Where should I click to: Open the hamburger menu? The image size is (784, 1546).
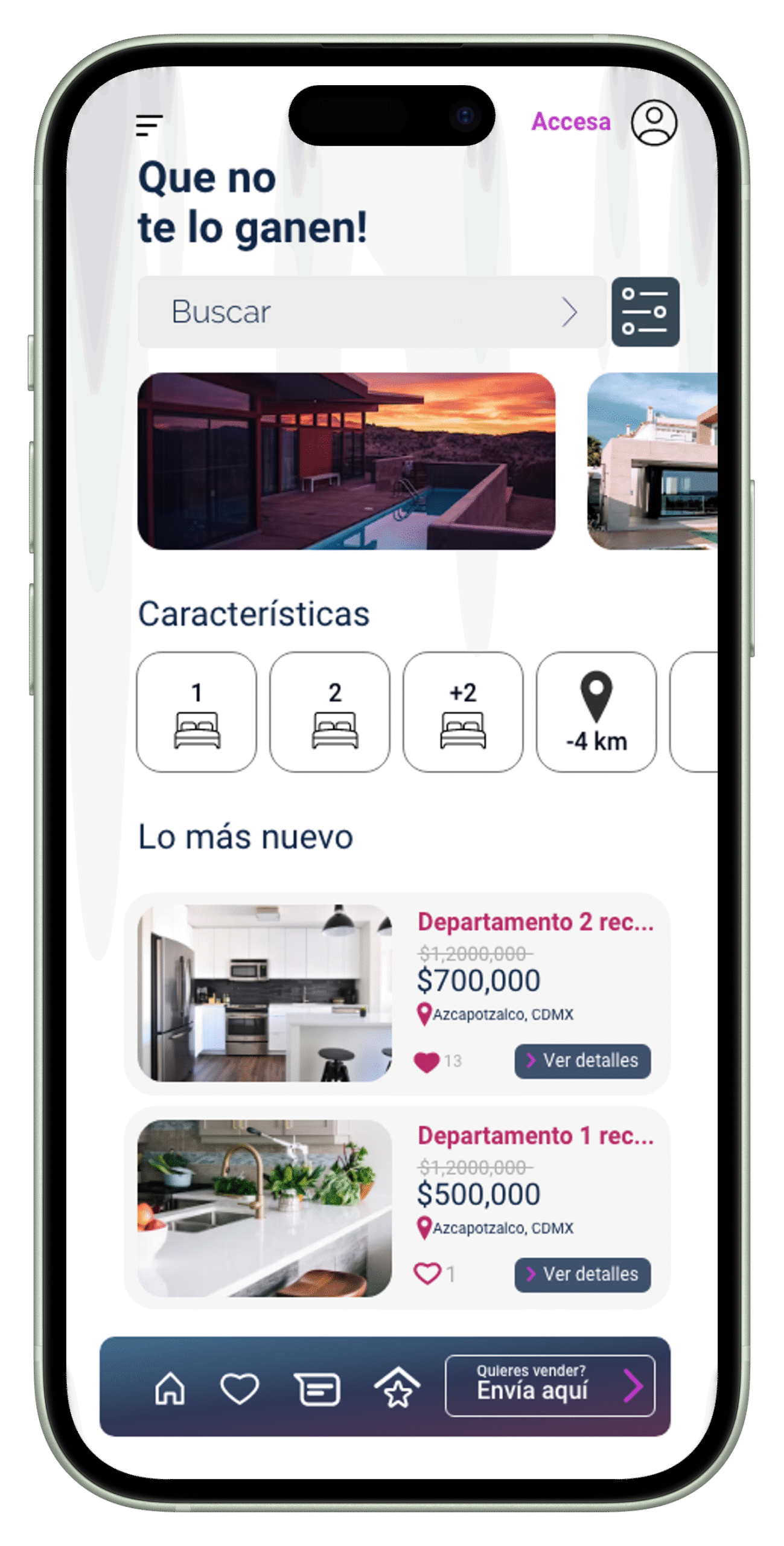148,125
